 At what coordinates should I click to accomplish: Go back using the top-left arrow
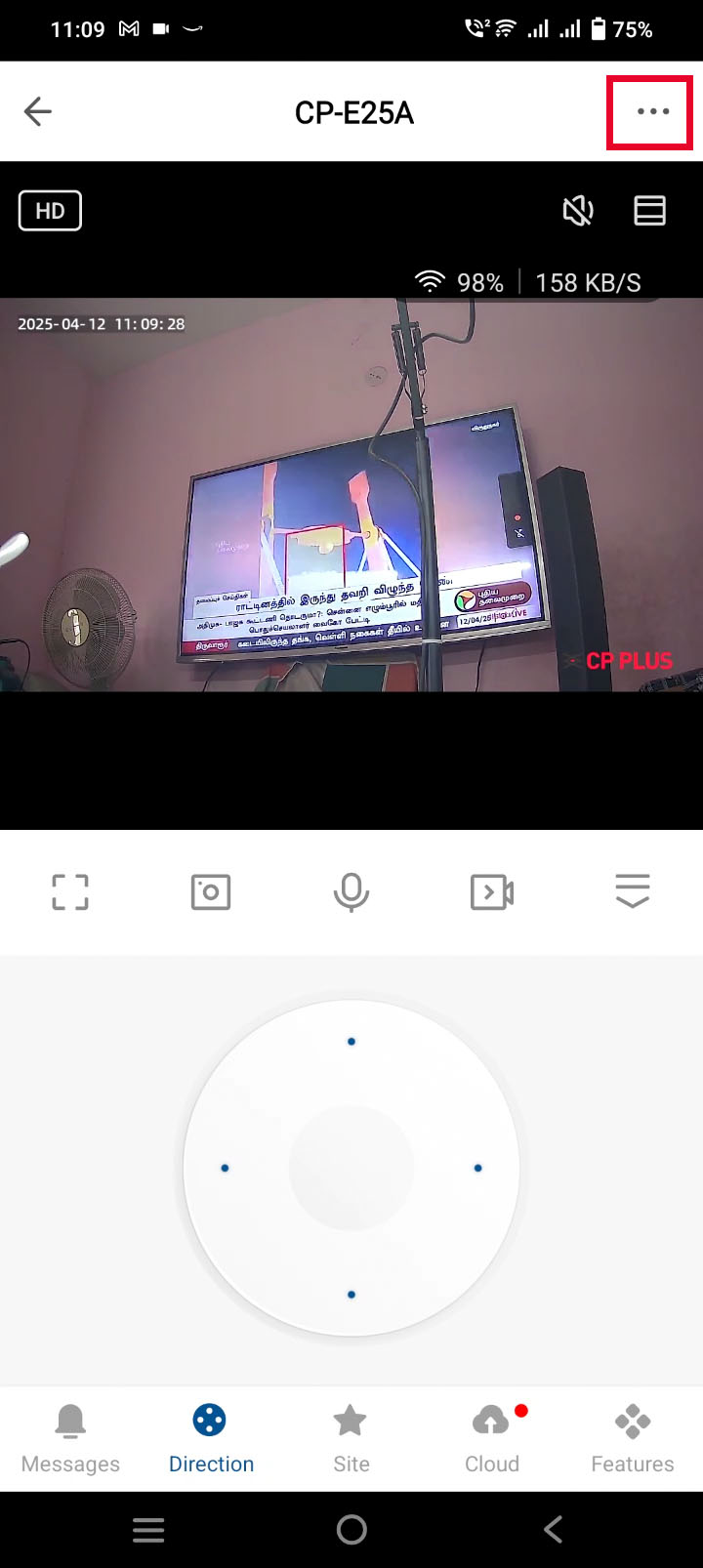[38, 111]
